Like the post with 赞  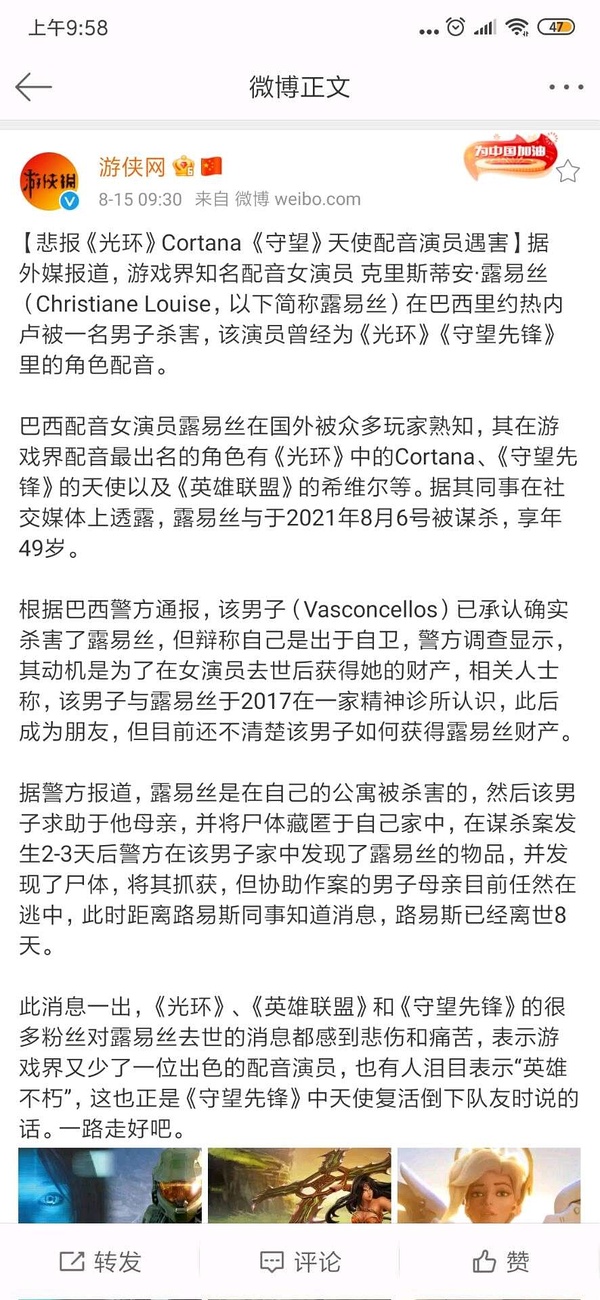point(501,1262)
